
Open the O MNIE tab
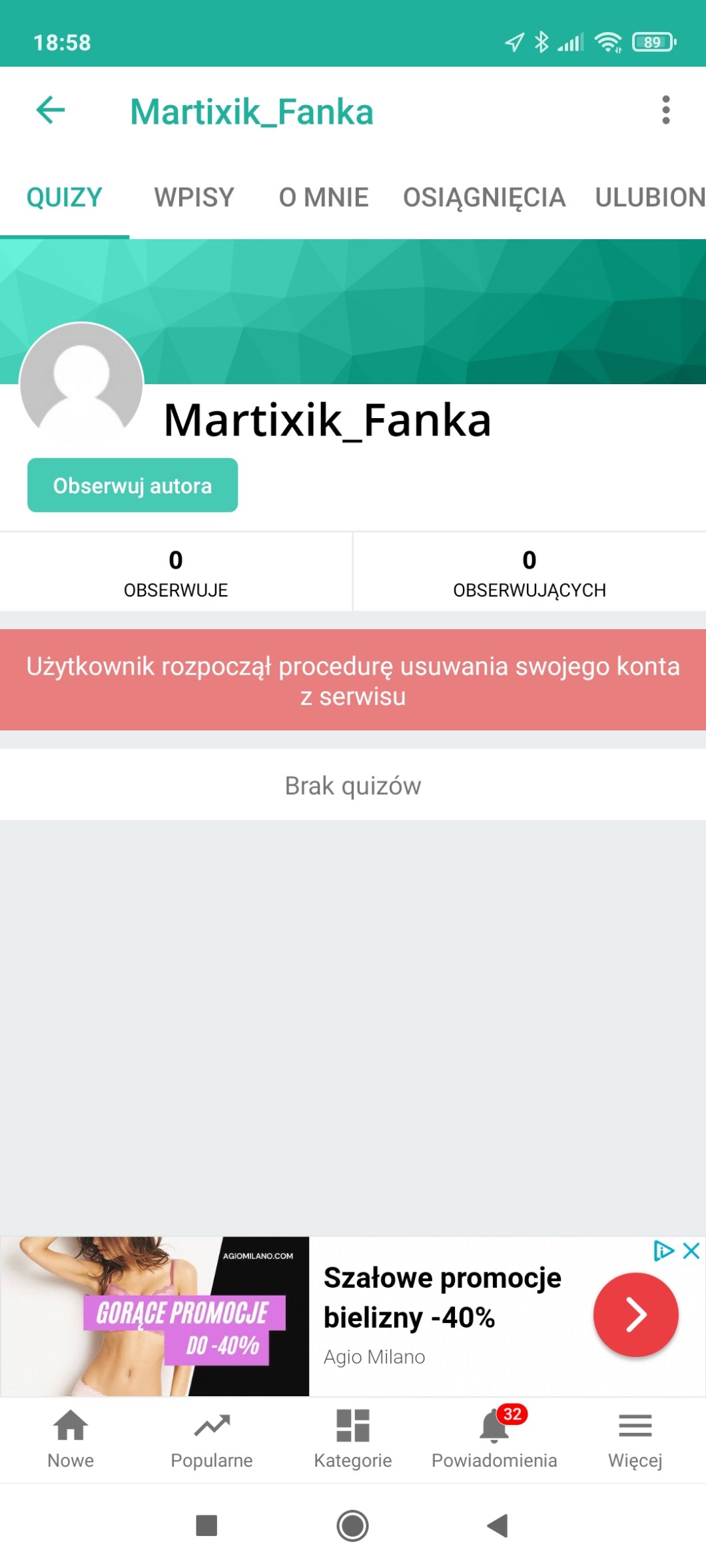[x=324, y=198]
